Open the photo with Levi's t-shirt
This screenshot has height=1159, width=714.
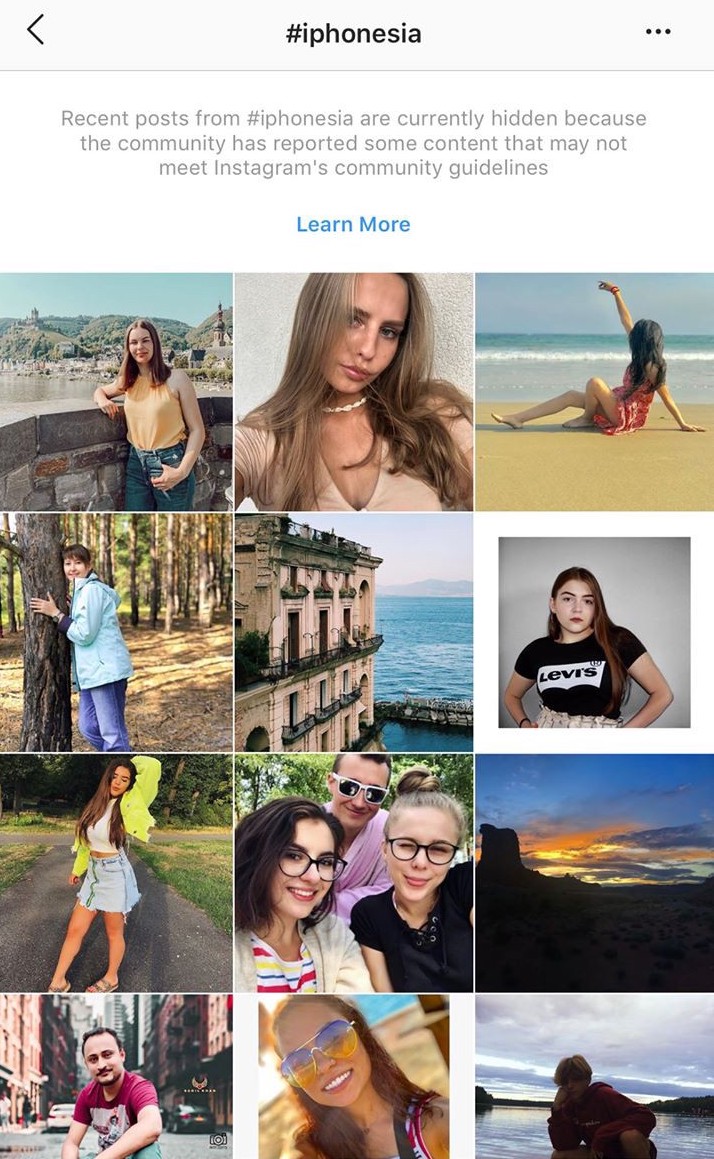tap(594, 633)
